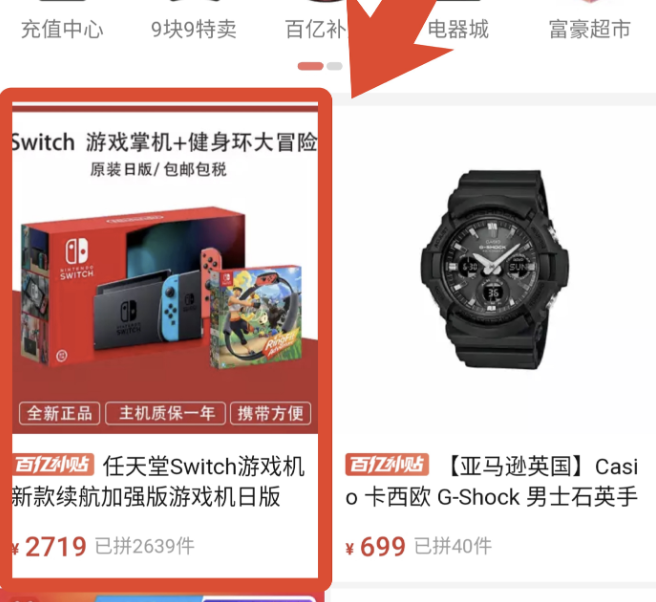Open the 任天堂Switch游戏机 product card
The height and width of the screenshot is (602, 656).
click(165, 340)
